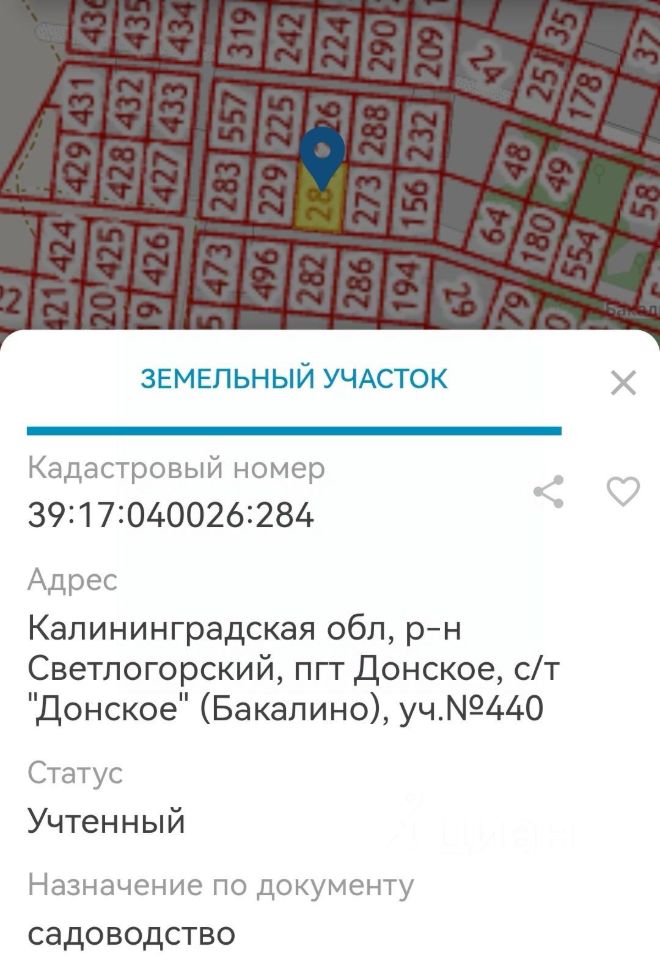Screen dimensions: 660x960
Task: Select the ЗЕМЕЛЬНЫЙ УЧАСТОК tab
Action: (x=294, y=380)
